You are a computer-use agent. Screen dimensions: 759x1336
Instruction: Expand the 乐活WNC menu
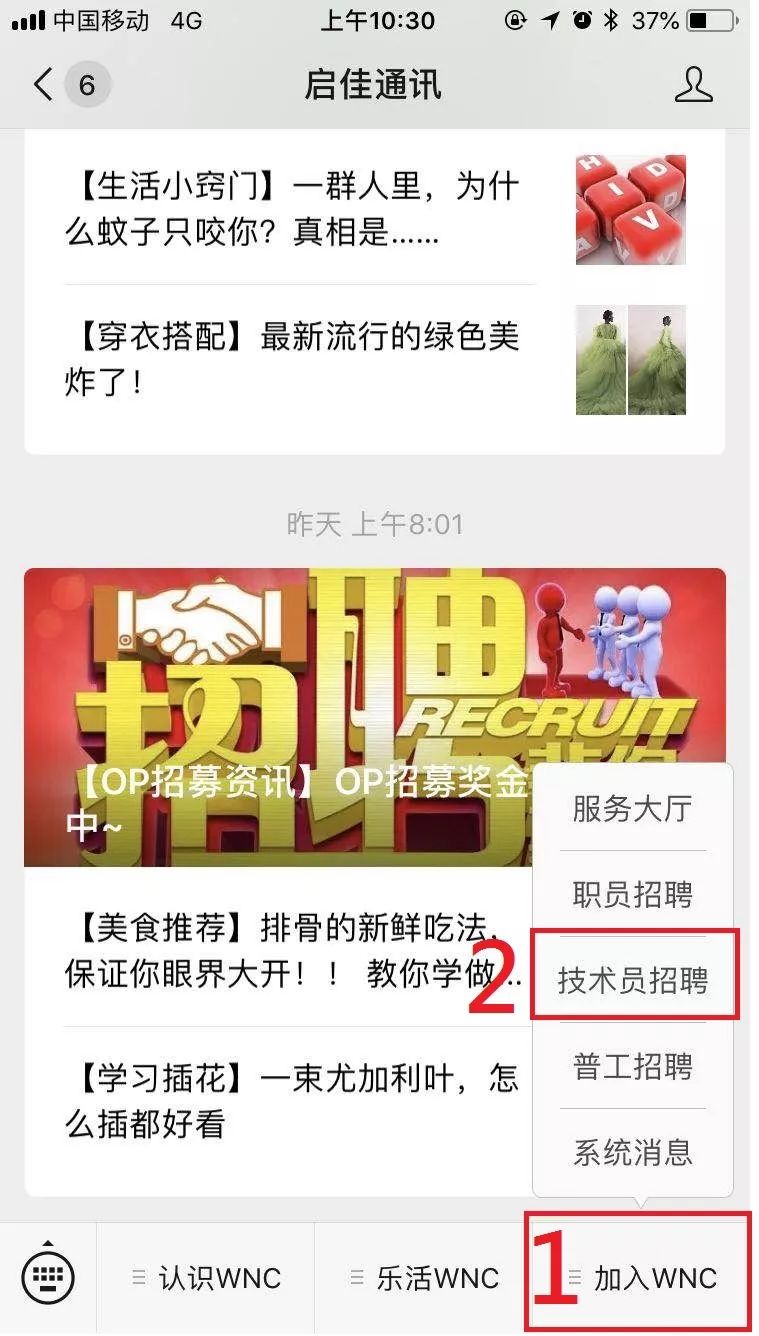coord(425,1278)
